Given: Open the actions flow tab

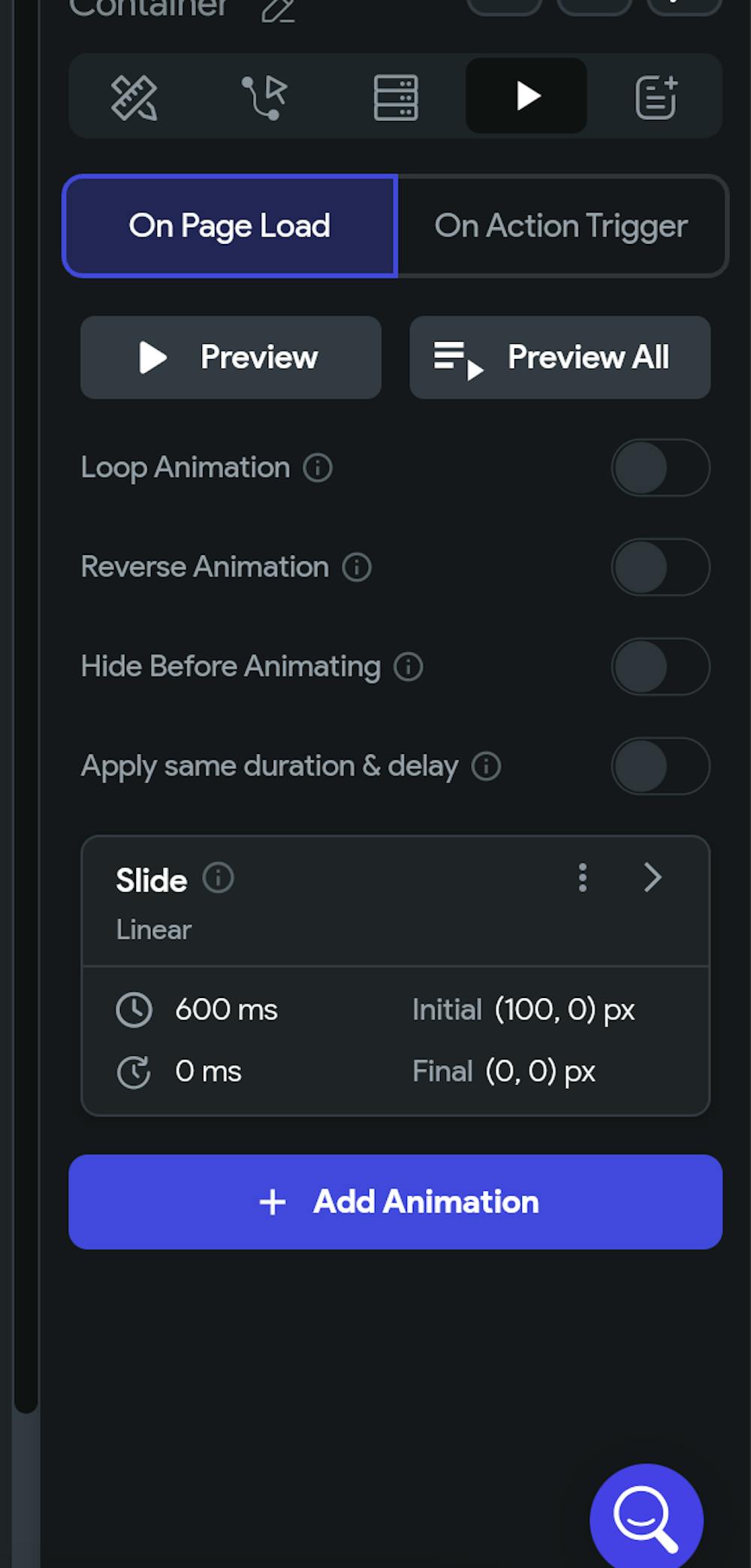Looking at the screenshot, I should (264, 97).
